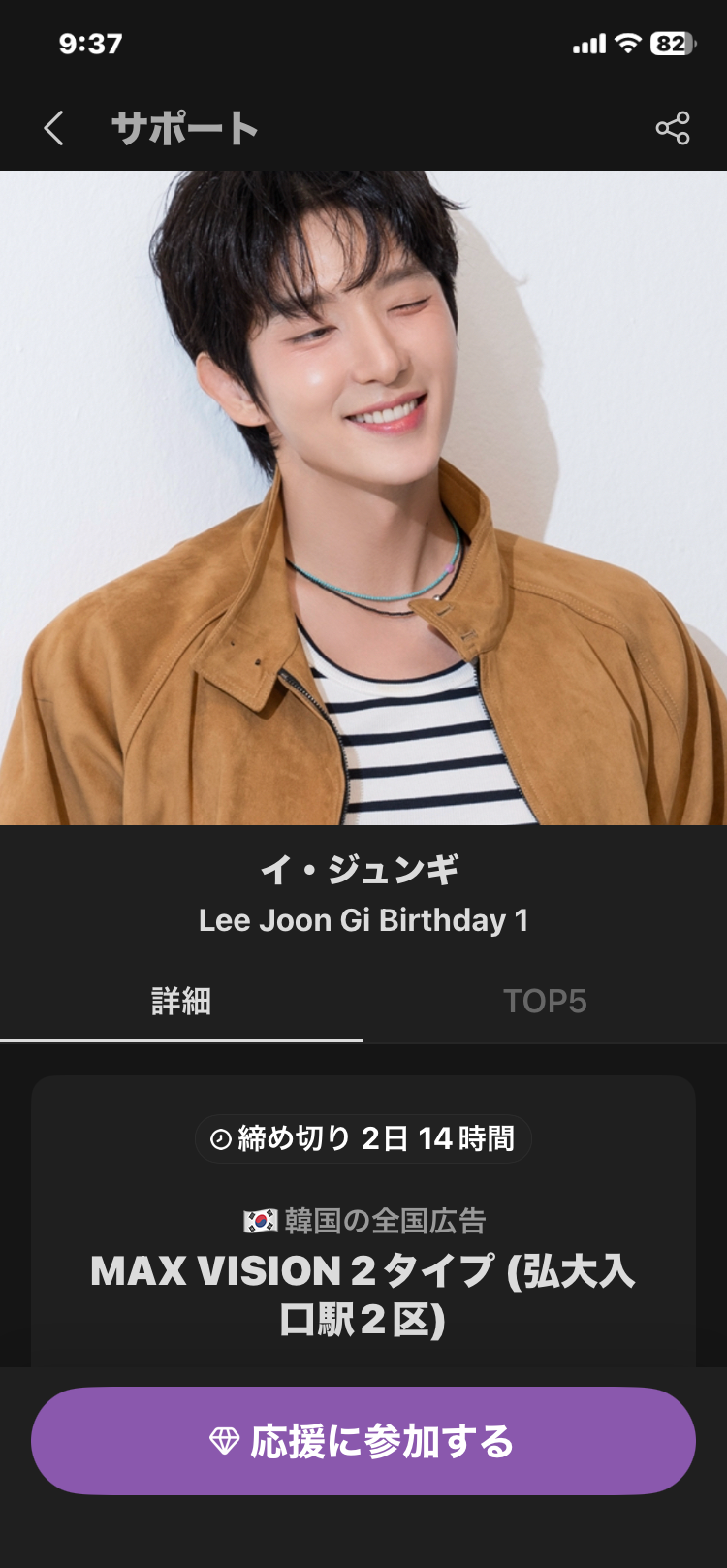Tap 応援に参加する button
The height and width of the screenshot is (1568, 727).
pos(363,1441)
